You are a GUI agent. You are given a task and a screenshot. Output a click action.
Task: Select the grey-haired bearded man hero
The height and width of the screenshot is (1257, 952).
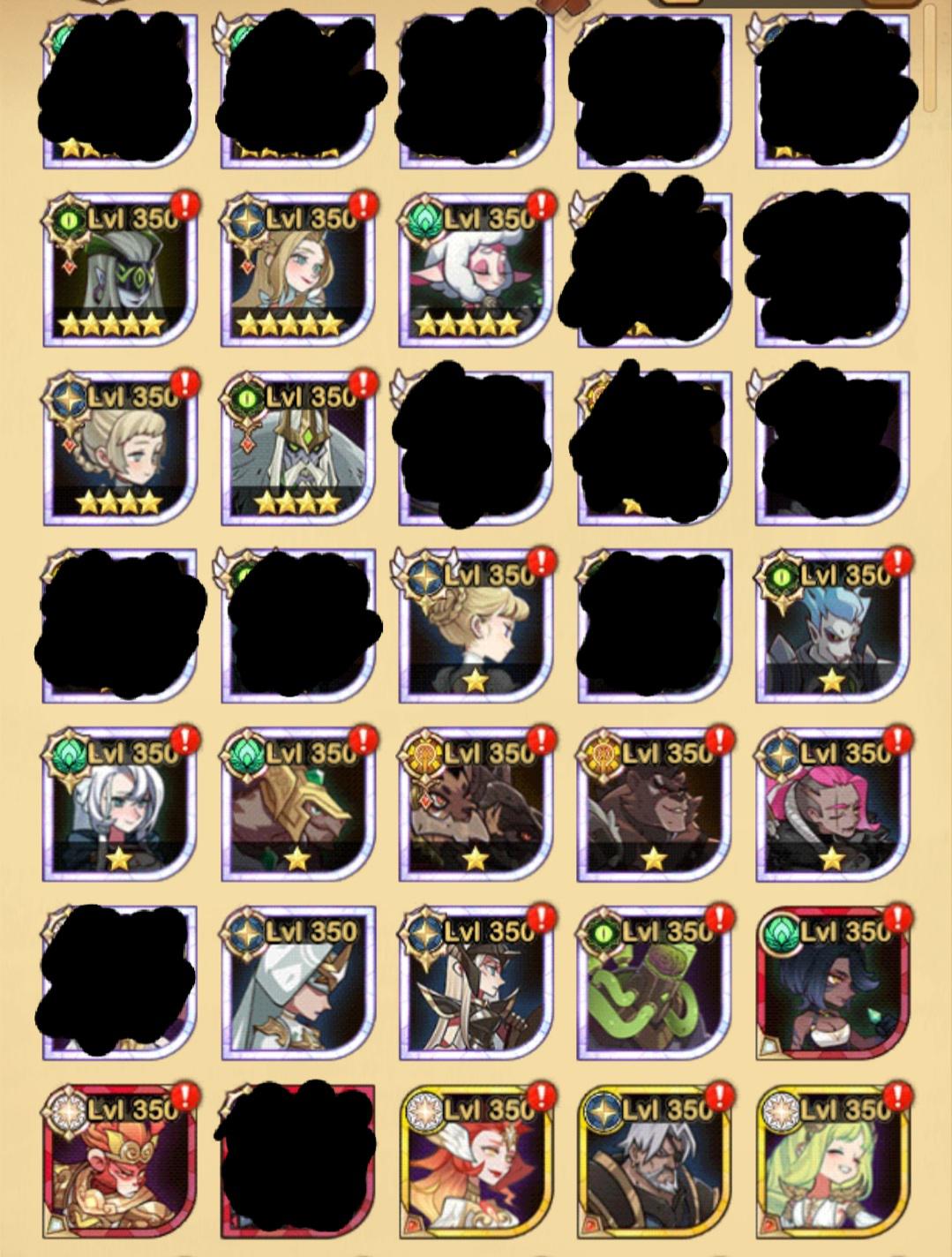click(x=654, y=1163)
